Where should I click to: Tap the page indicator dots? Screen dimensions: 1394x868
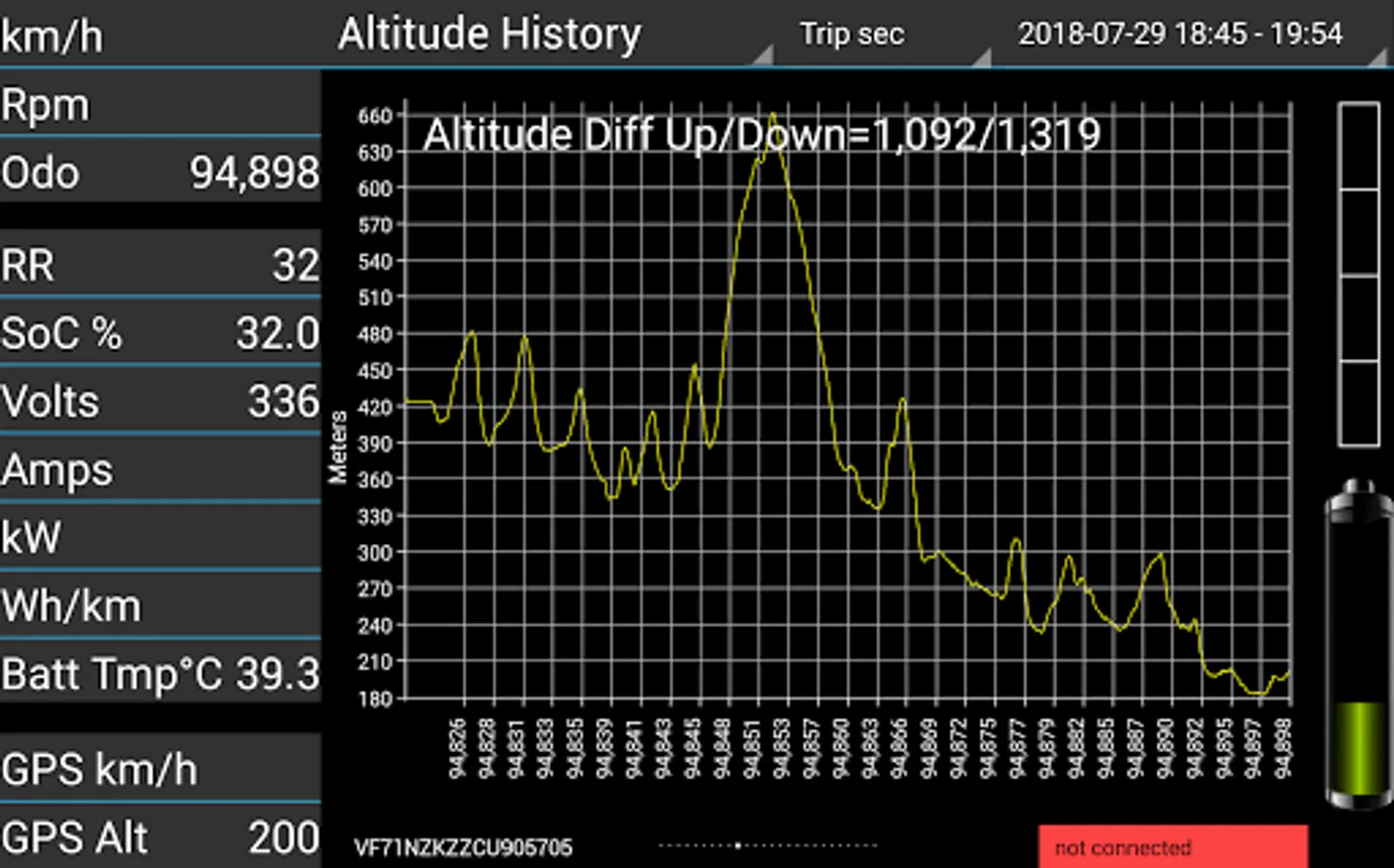pyautogui.click(x=767, y=846)
